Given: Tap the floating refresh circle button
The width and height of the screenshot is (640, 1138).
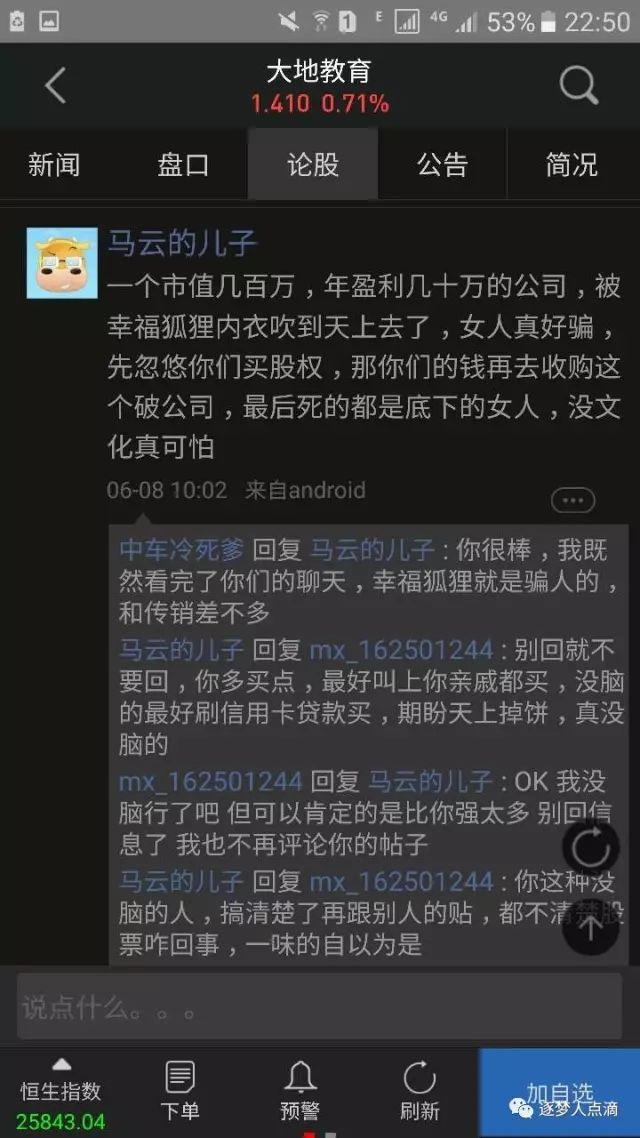Looking at the screenshot, I should tap(591, 846).
